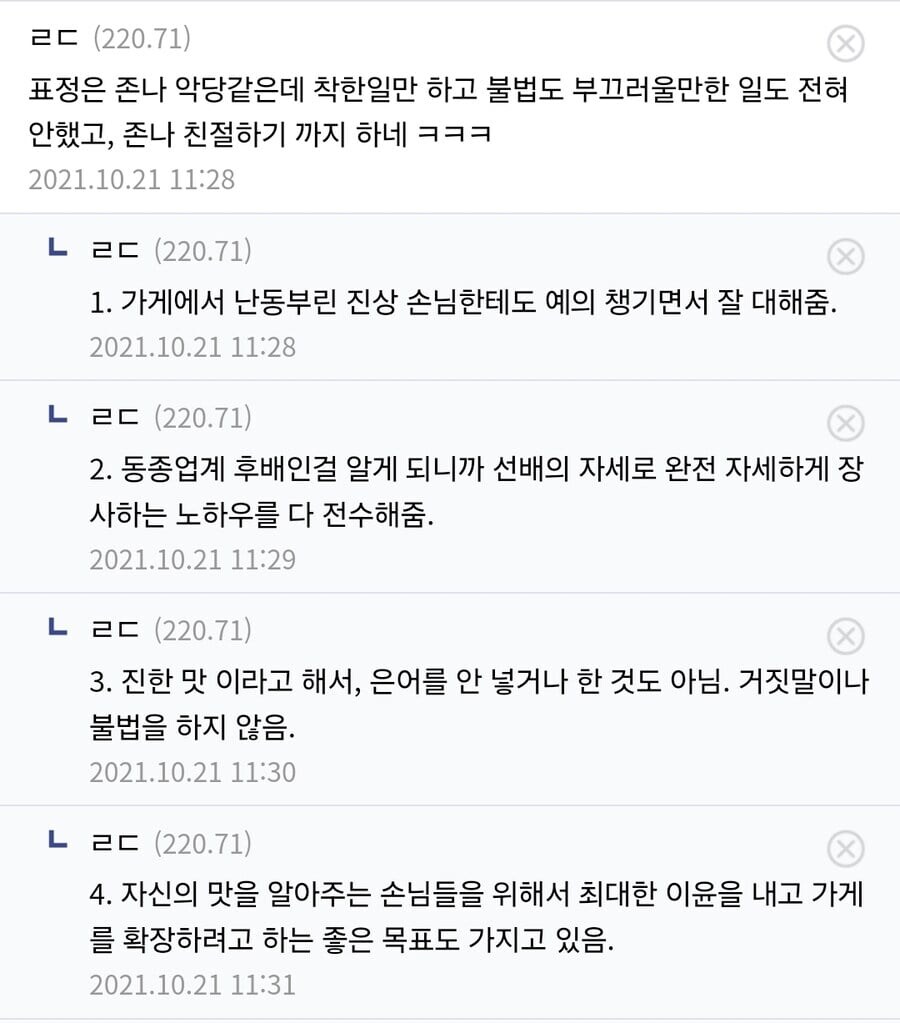Click the X delete icon on reply "3."

(x=846, y=636)
